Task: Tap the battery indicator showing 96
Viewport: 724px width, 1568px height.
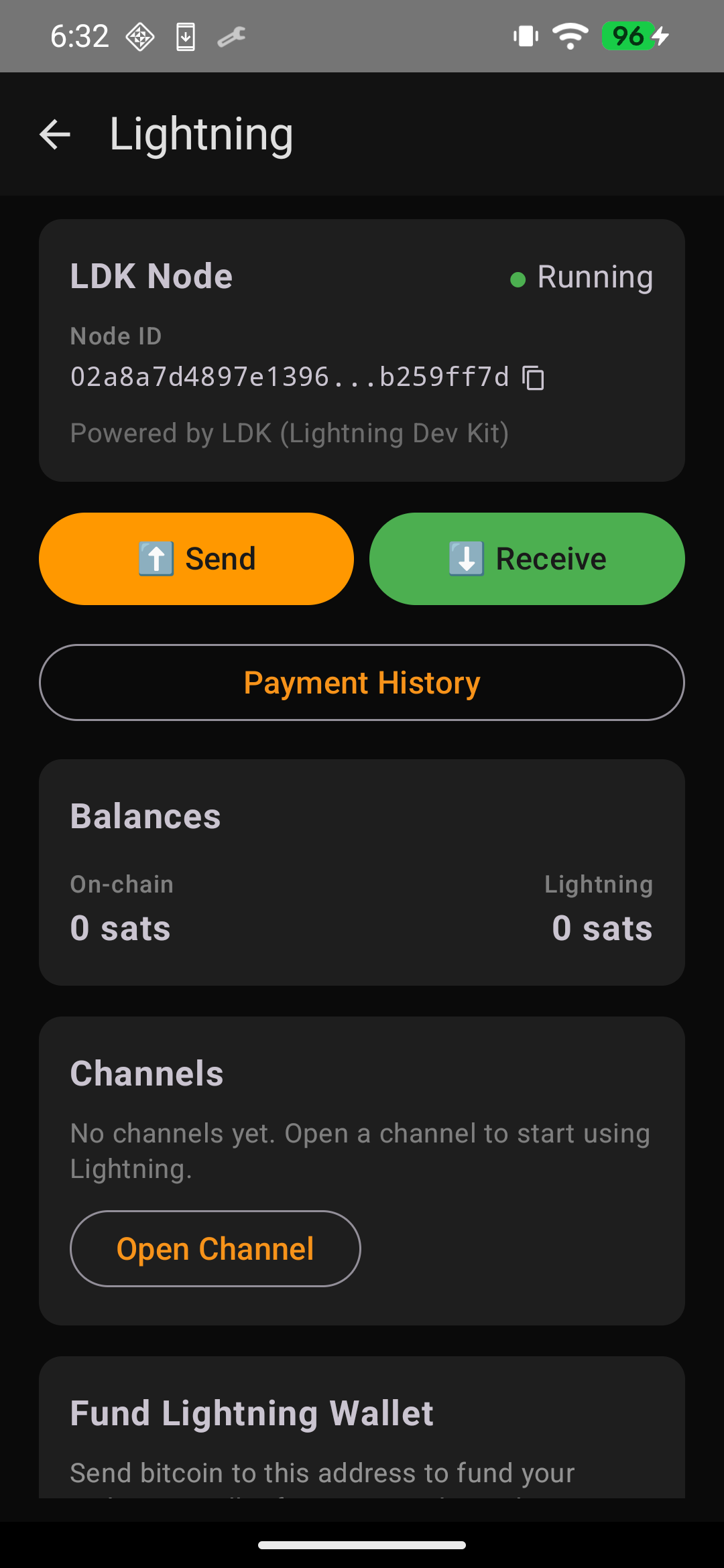Action: (x=629, y=36)
